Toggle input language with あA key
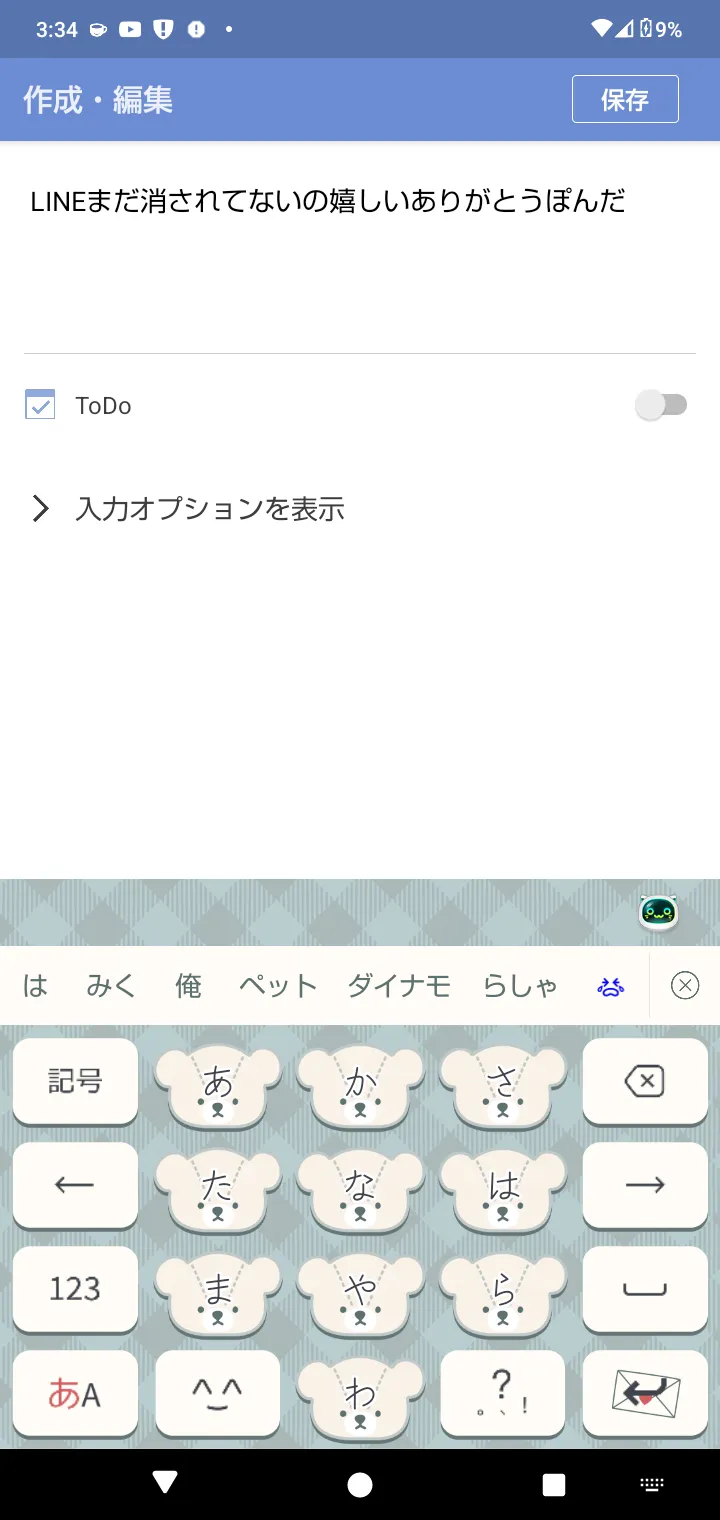Viewport: 720px width, 1520px height. click(75, 1393)
